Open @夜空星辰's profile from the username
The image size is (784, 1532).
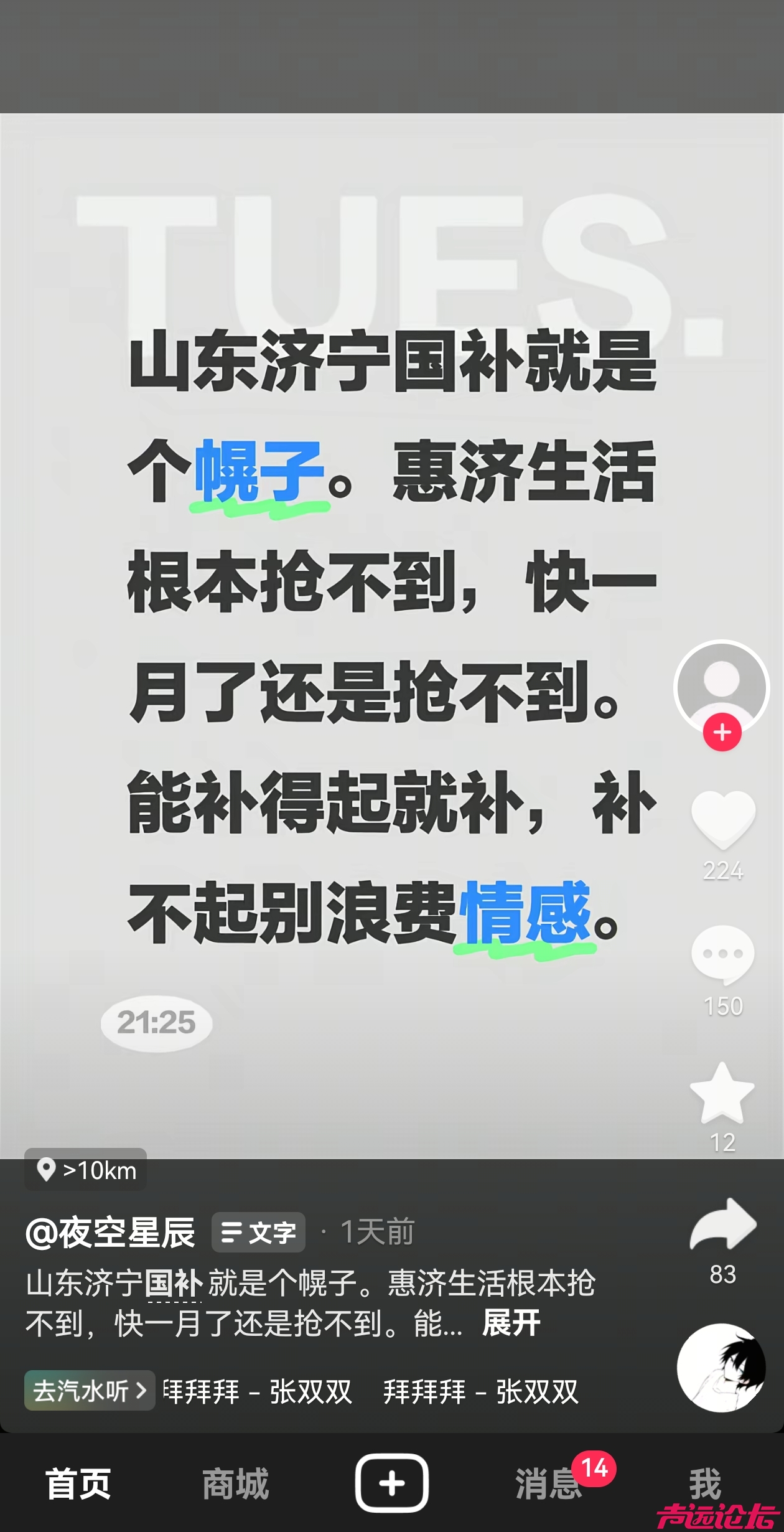pos(110,1232)
